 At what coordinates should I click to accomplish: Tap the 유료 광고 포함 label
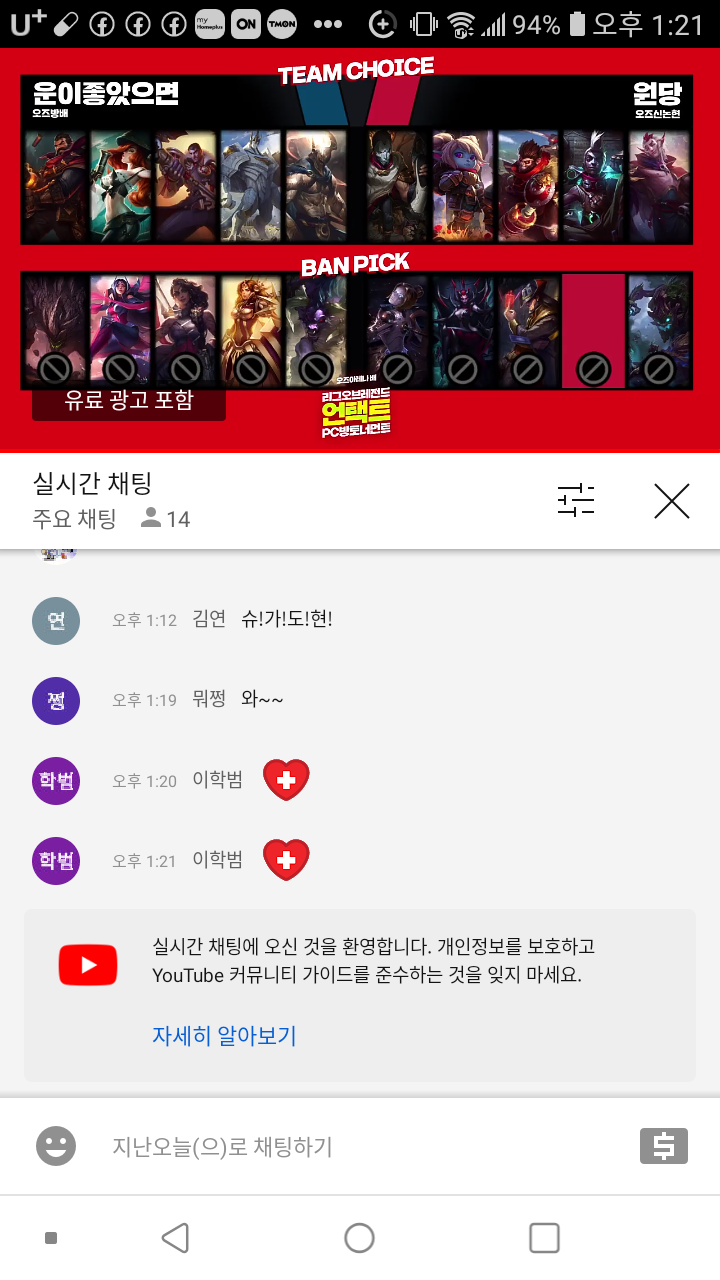pyautogui.click(x=129, y=401)
